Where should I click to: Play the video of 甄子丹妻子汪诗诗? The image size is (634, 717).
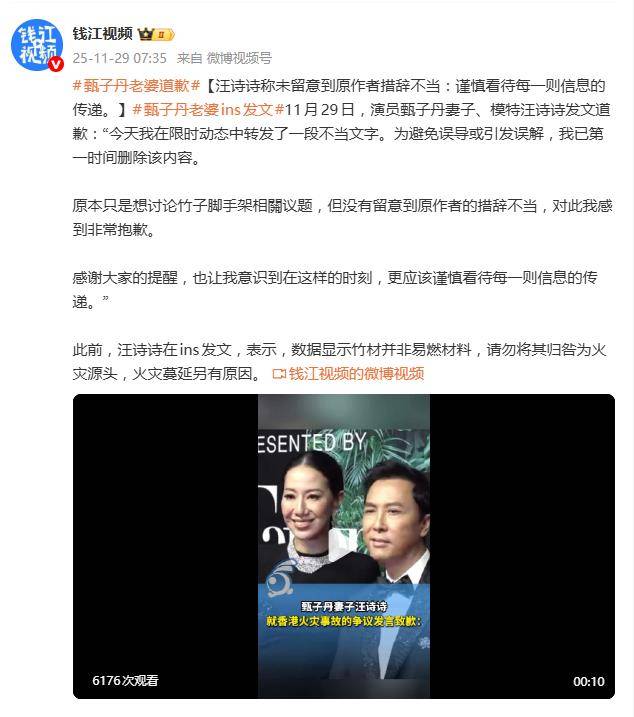(343, 546)
